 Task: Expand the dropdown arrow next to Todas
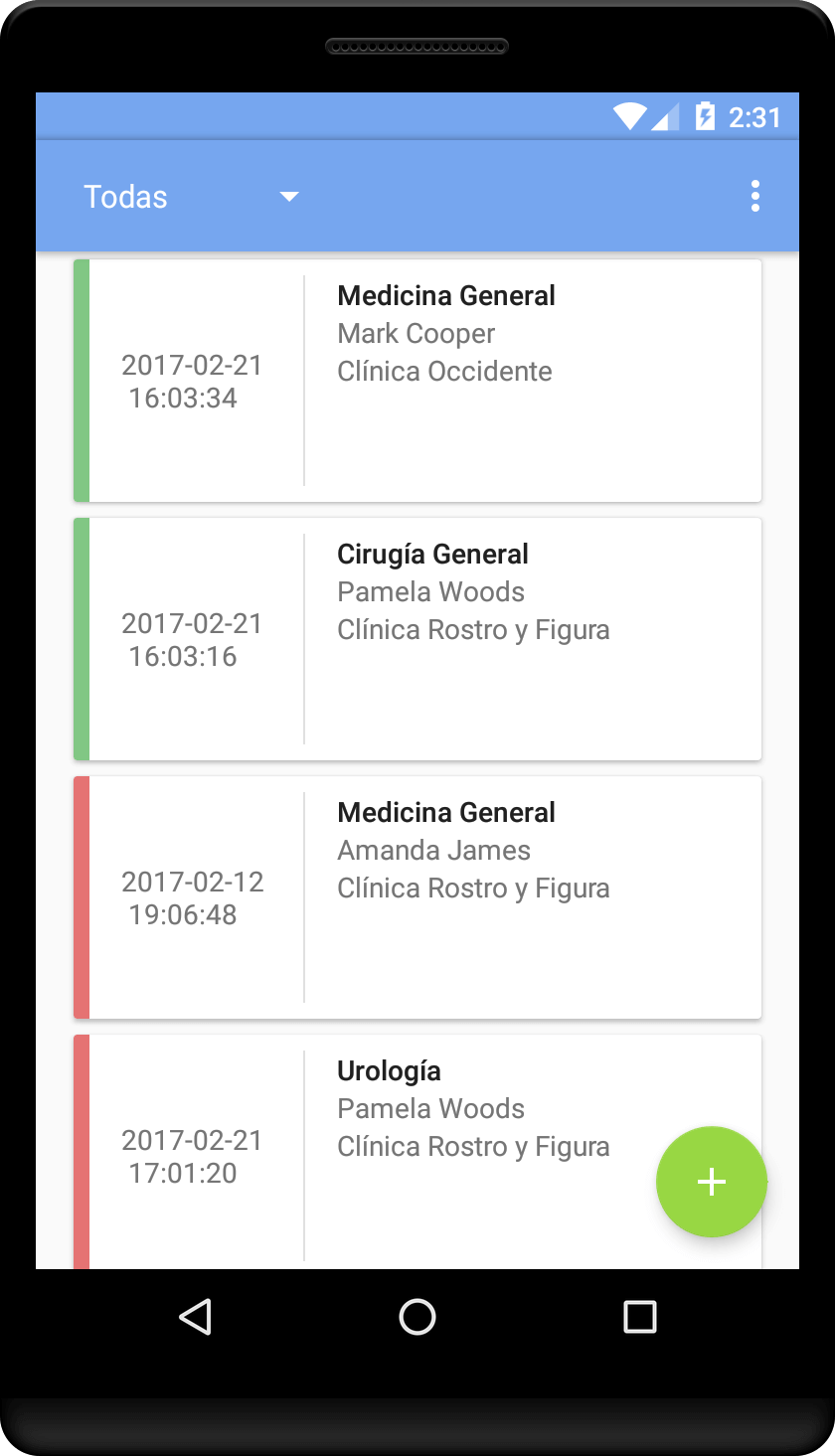[288, 197]
